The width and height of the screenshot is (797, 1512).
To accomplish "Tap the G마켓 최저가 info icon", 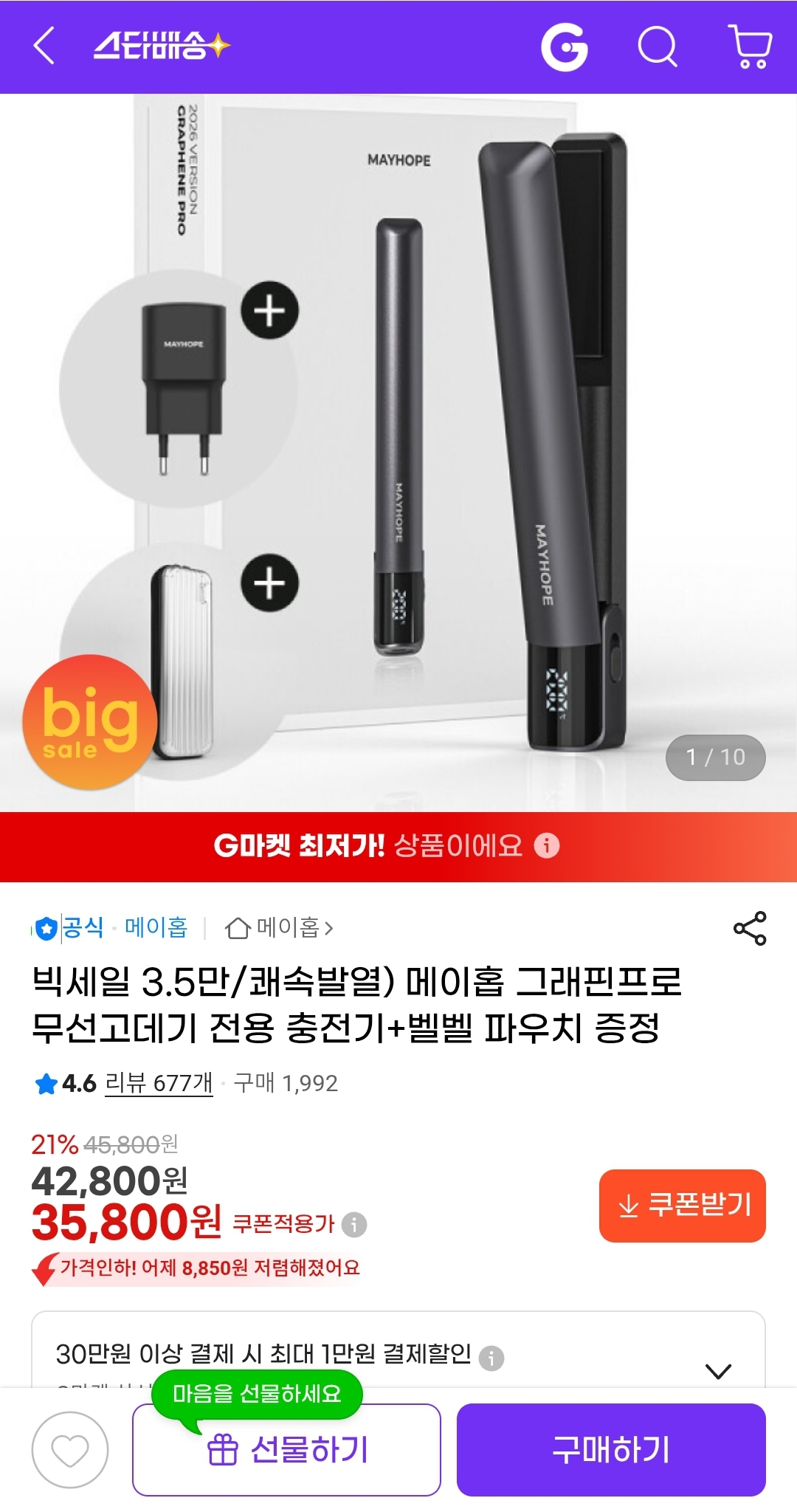I will tap(547, 845).
